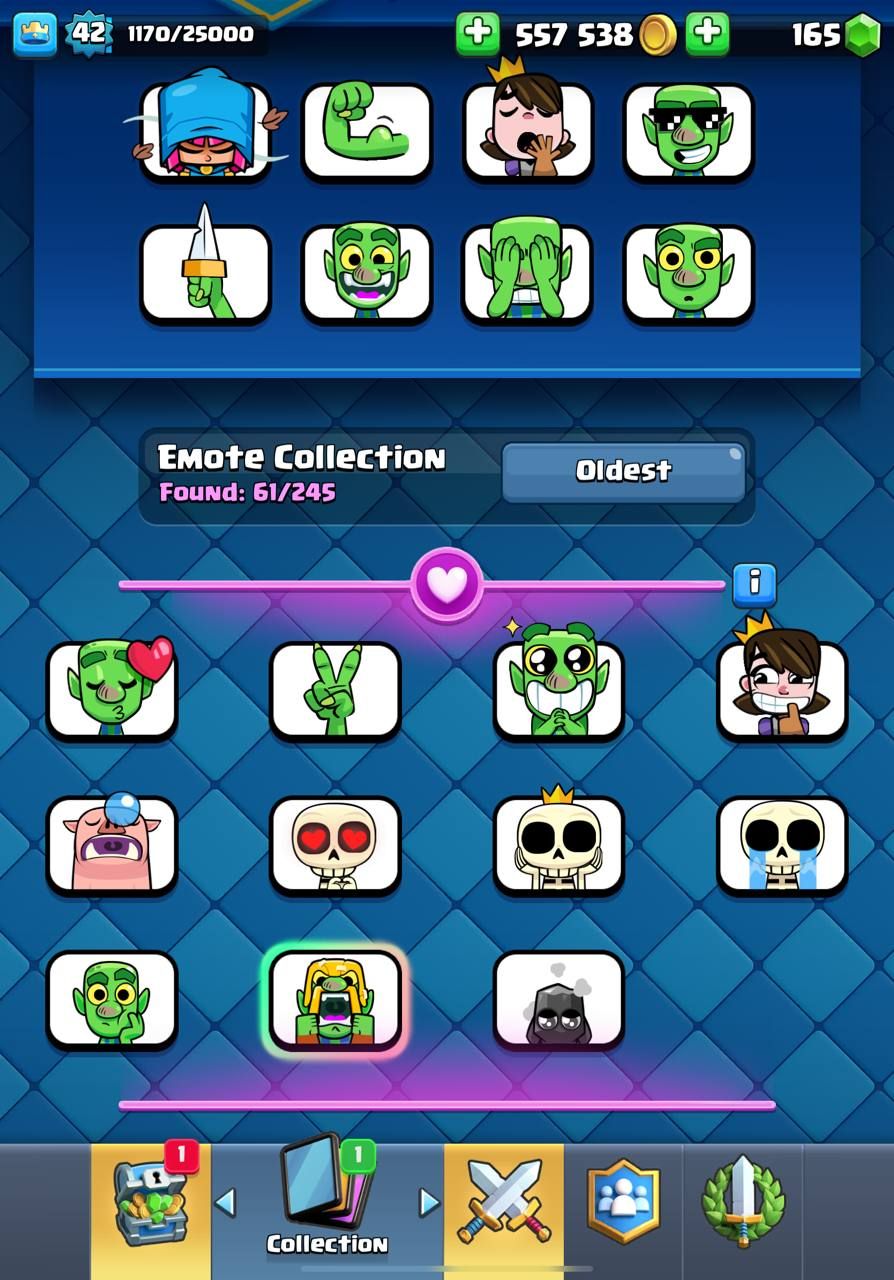894x1280 pixels.
Task: Open the emote collection info icon
Action: click(754, 585)
